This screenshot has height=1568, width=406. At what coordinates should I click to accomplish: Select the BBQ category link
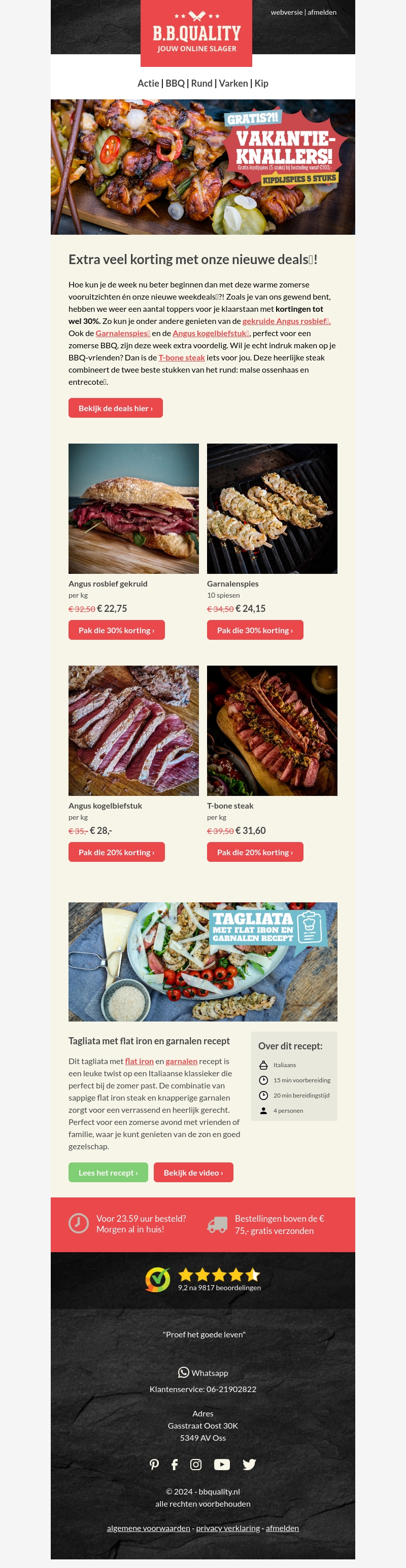click(175, 83)
